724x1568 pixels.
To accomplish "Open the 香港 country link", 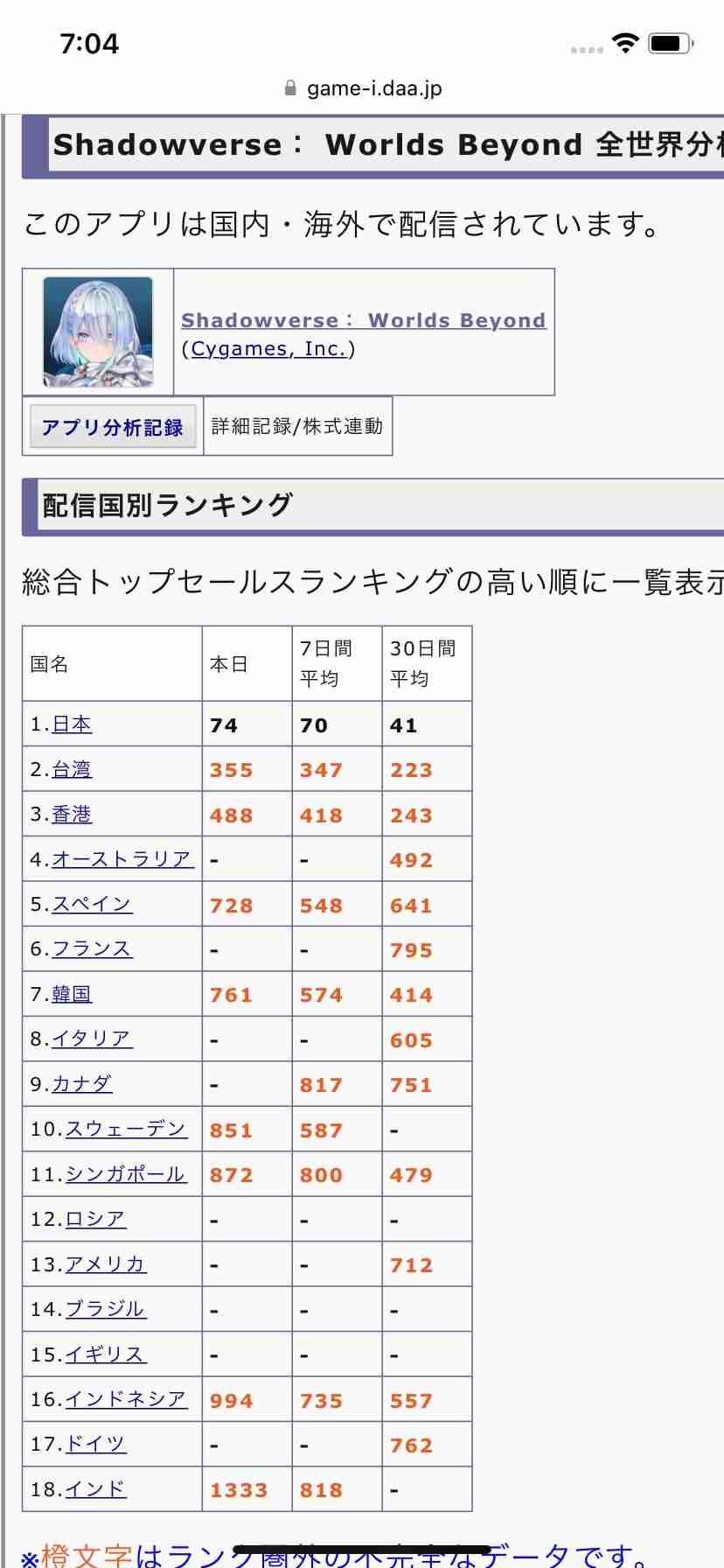I will [72, 815].
